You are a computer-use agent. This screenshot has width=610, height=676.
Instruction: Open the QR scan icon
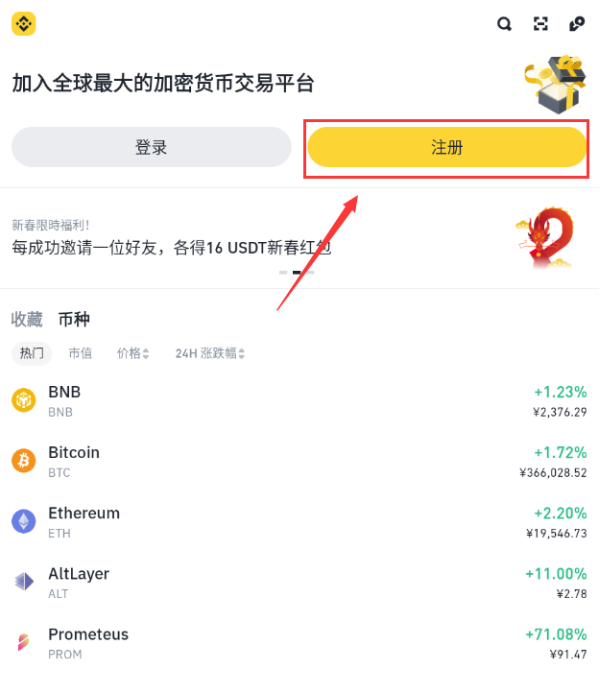point(540,24)
